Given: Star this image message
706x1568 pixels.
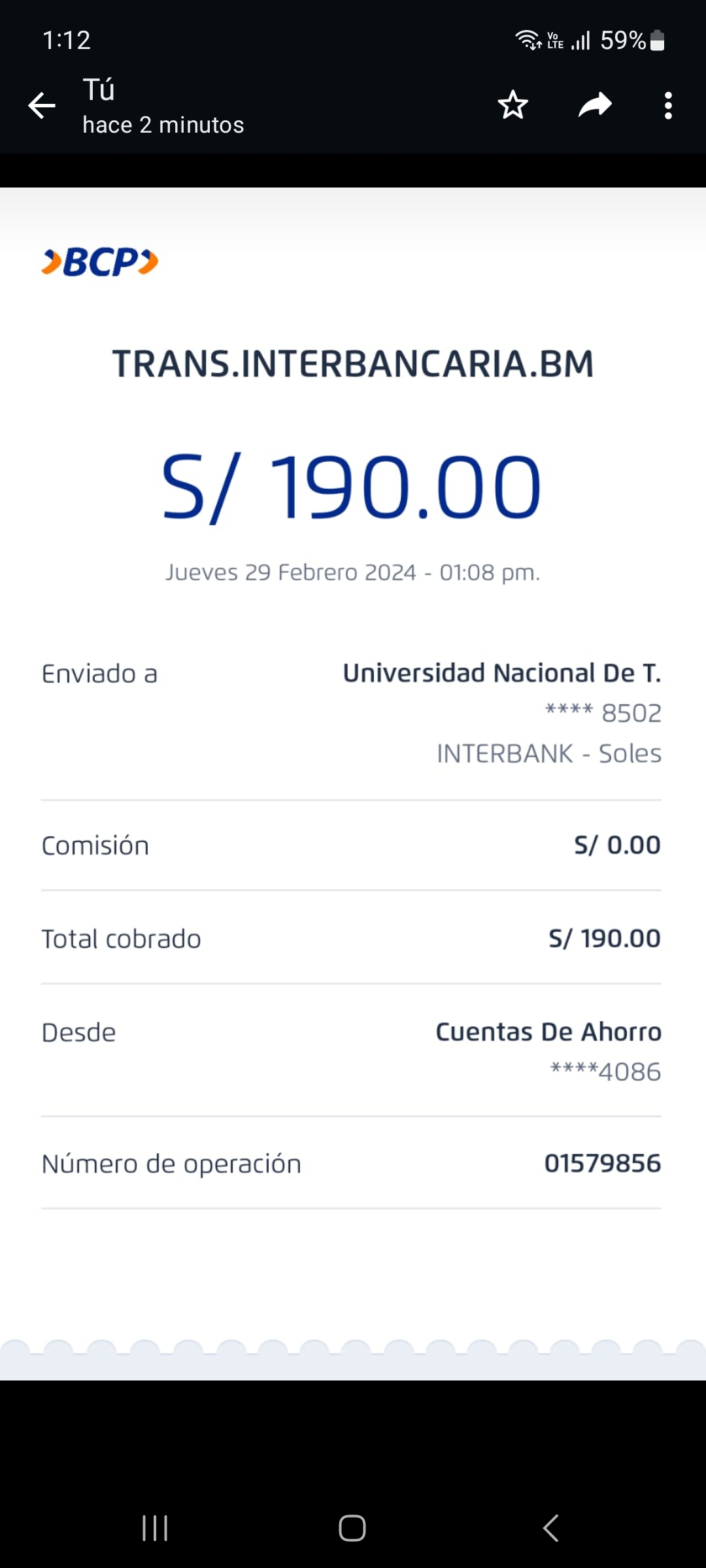Looking at the screenshot, I should pos(513,105).
